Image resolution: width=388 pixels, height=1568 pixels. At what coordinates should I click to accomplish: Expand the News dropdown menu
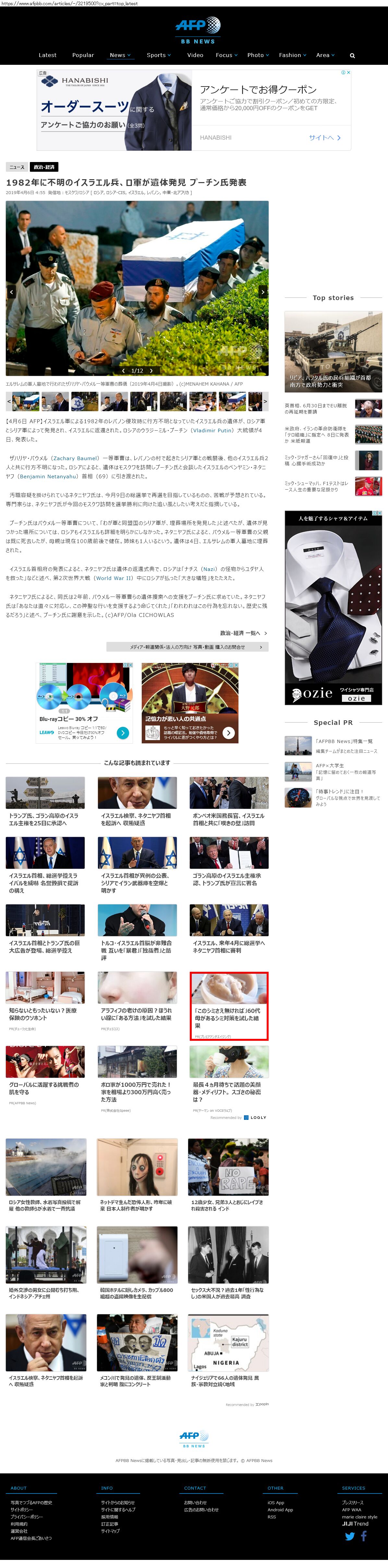(120, 55)
